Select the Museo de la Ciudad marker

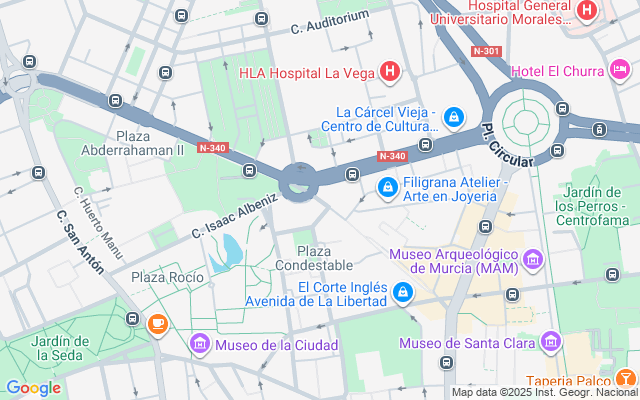tap(200, 345)
